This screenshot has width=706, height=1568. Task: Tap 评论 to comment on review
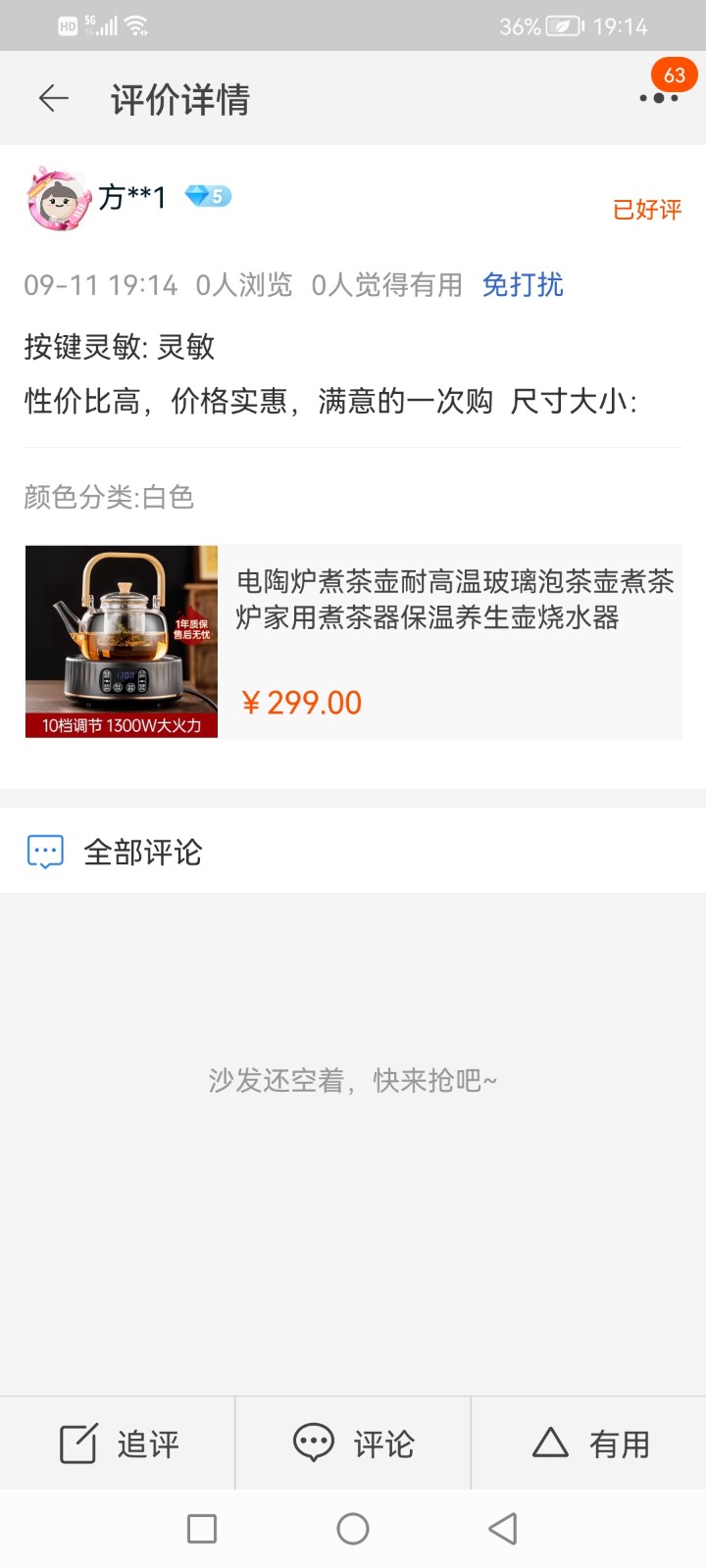coord(353,1444)
